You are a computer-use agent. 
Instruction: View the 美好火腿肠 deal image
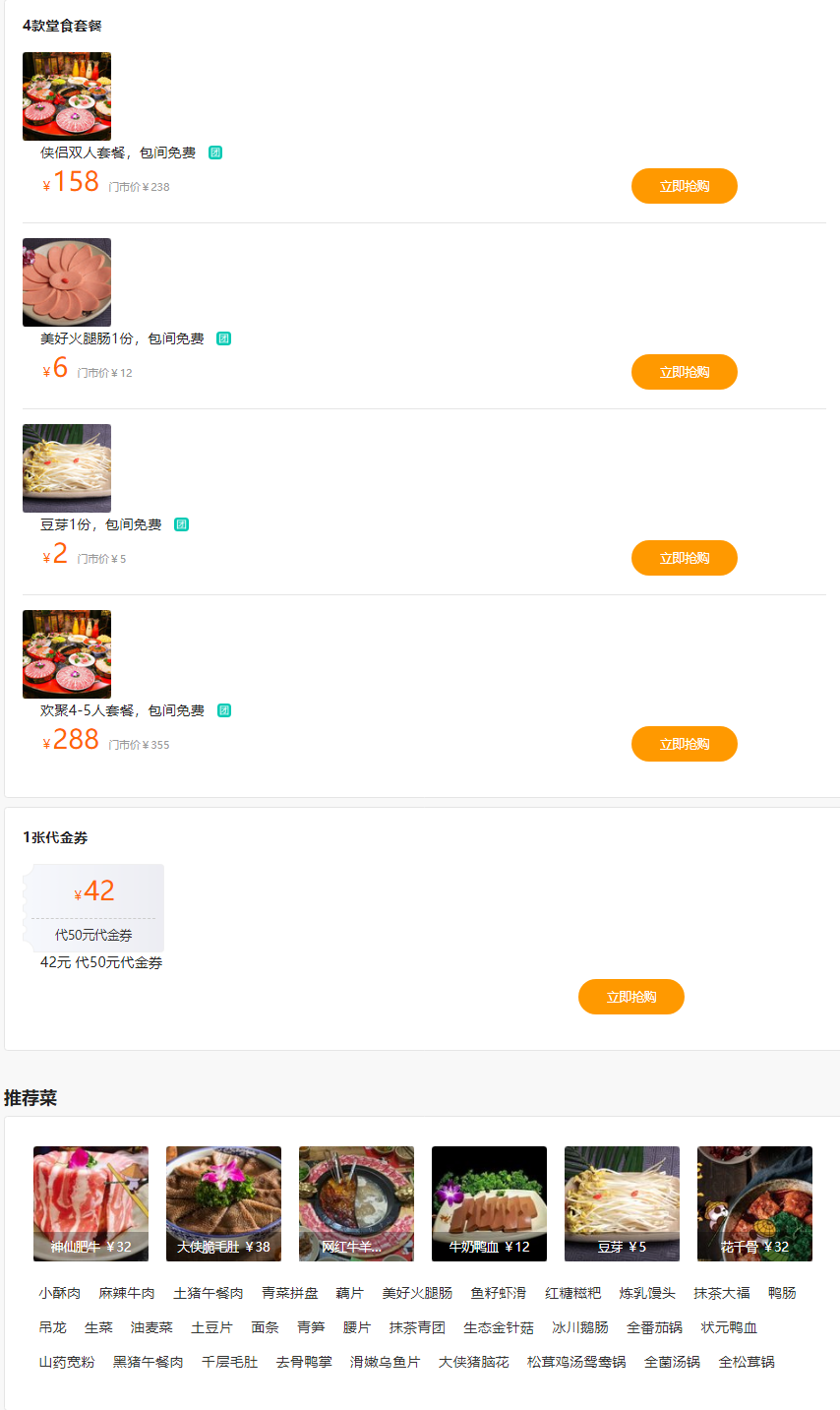(67, 282)
